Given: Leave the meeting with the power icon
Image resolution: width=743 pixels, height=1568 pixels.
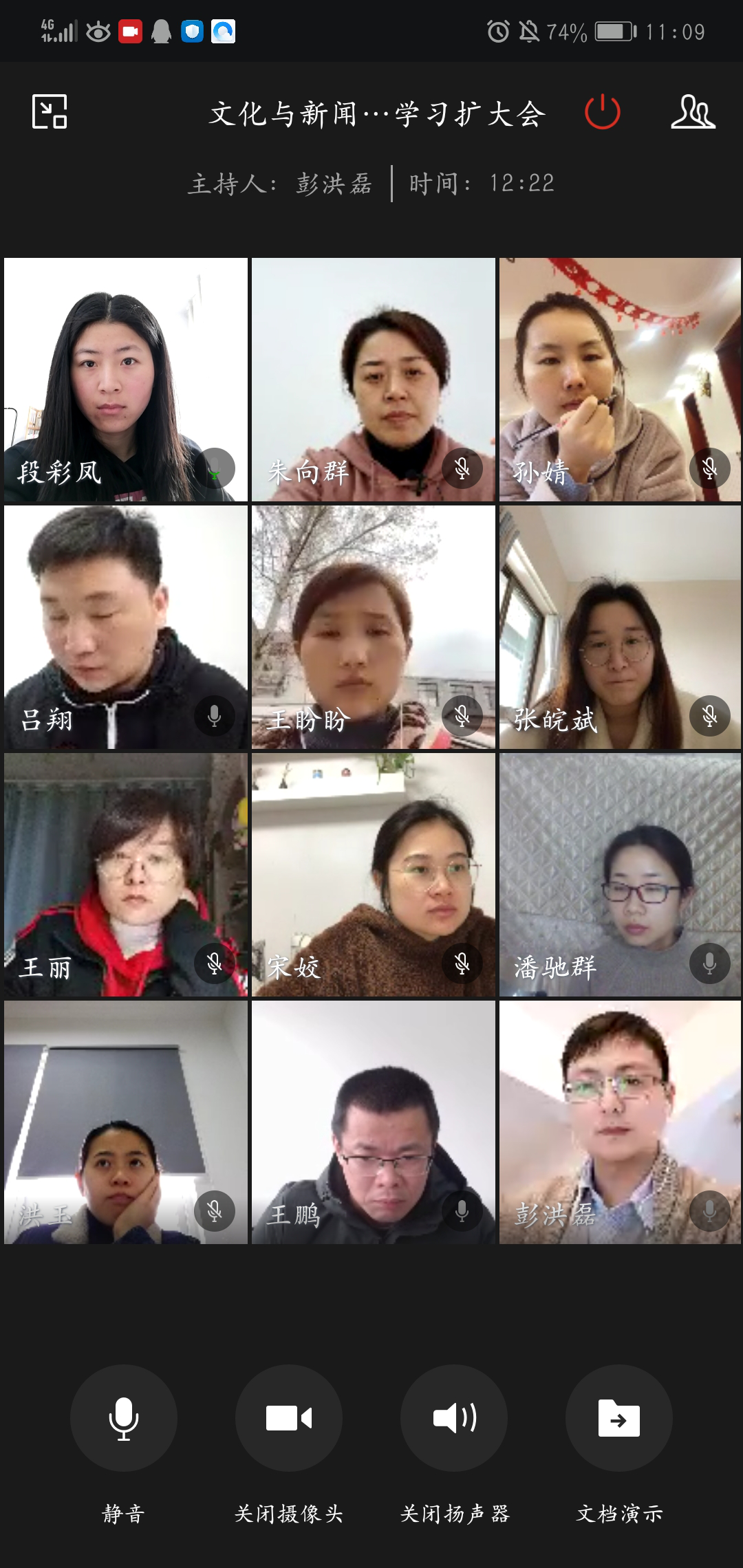Looking at the screenshot, I should pyautogui.click(x=602, y=112).
